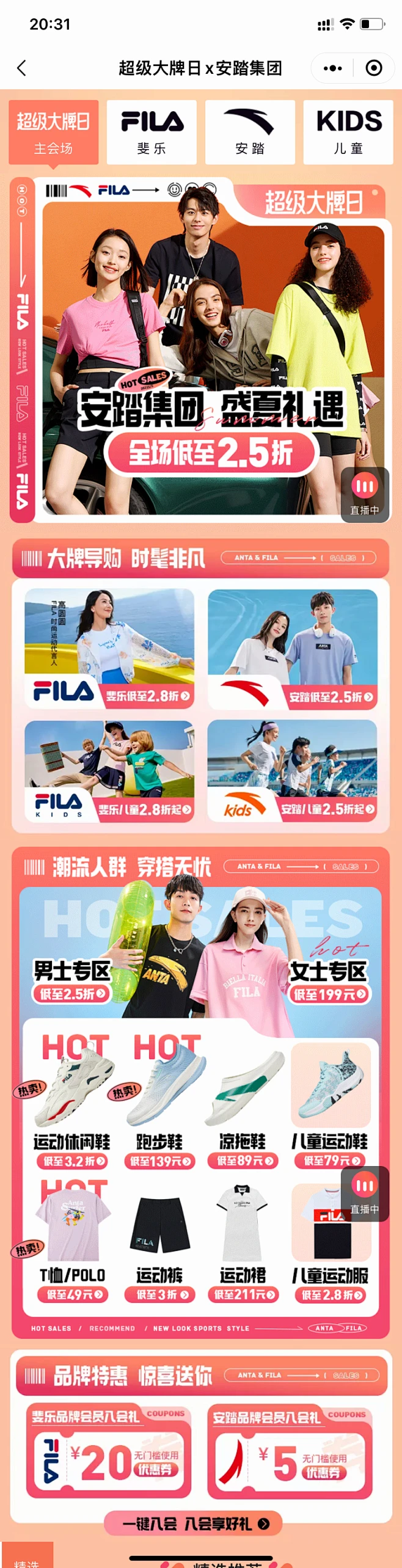Screen dimensions: 402x1568
Task: Open the 直播中 live button on the banner
Action: click(x=365, y=494)
